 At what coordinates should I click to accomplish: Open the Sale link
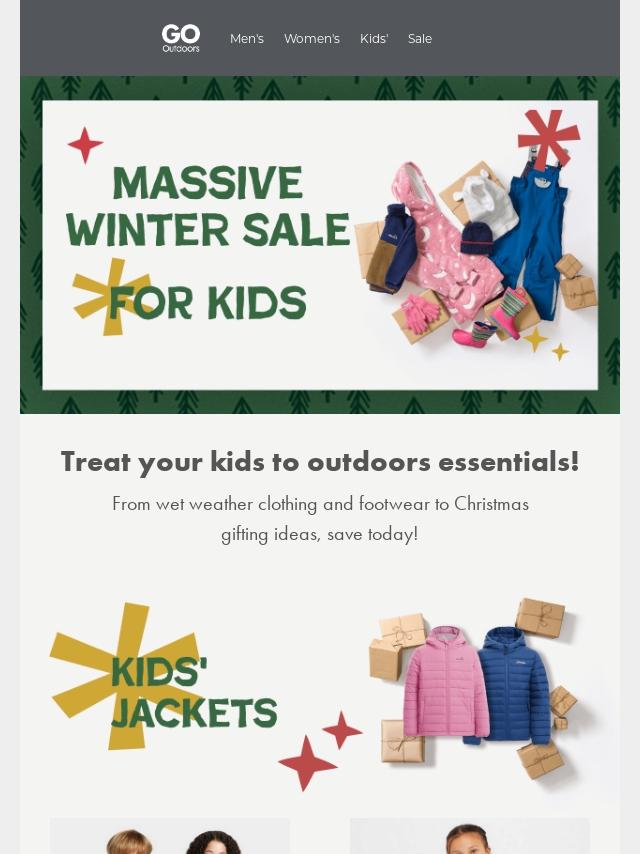pos(419,39)
